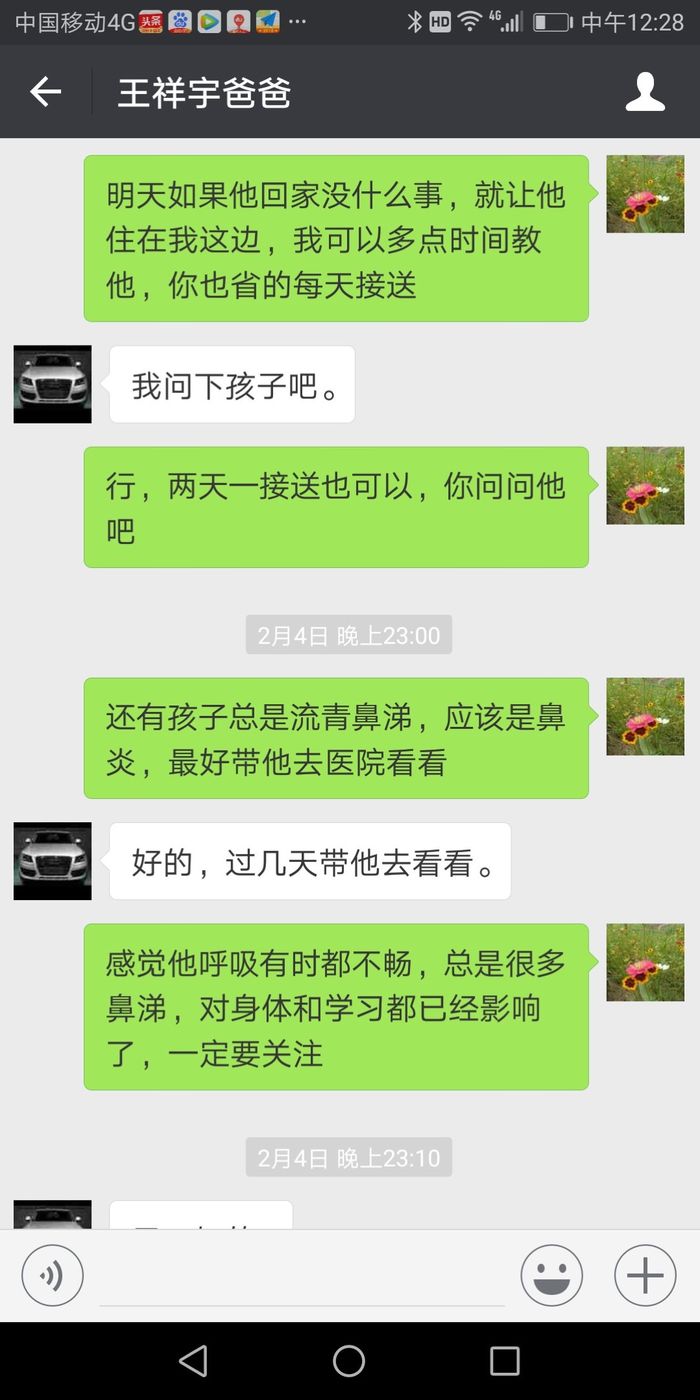Open the recent apps overview
This screenshot has width=700, height=1400.
coord(504,1360)
